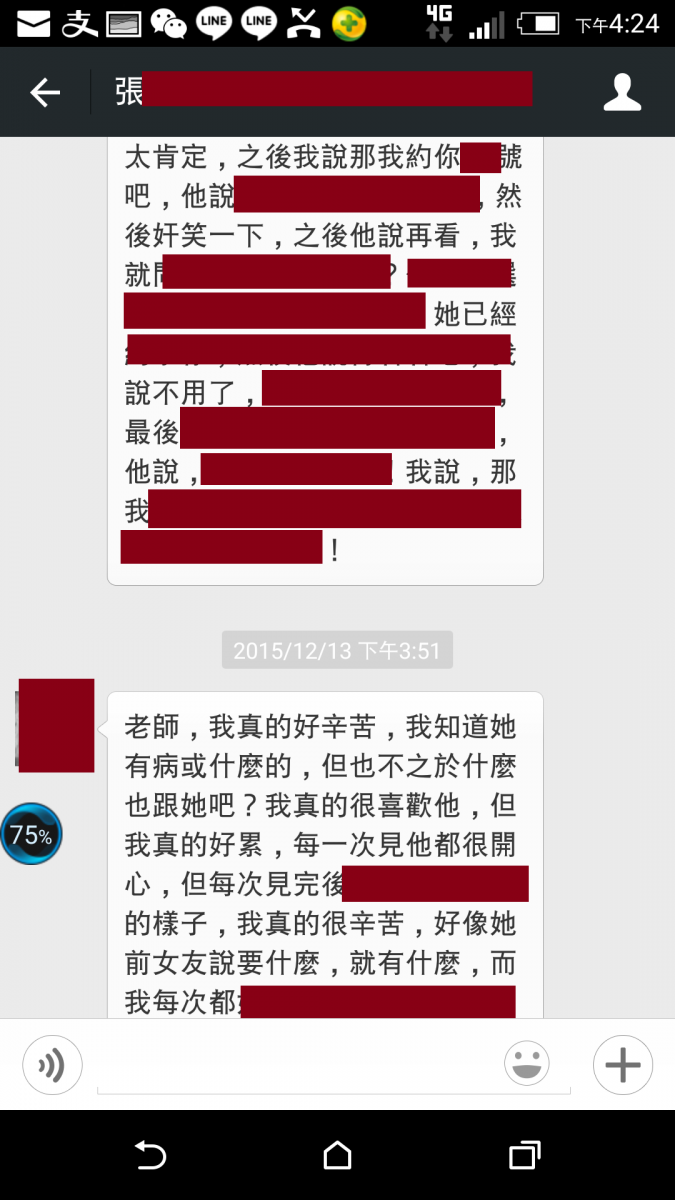This screenshot has height=1200, width=675.
Task: Open the contact profile icon
Action: point(622,93)
